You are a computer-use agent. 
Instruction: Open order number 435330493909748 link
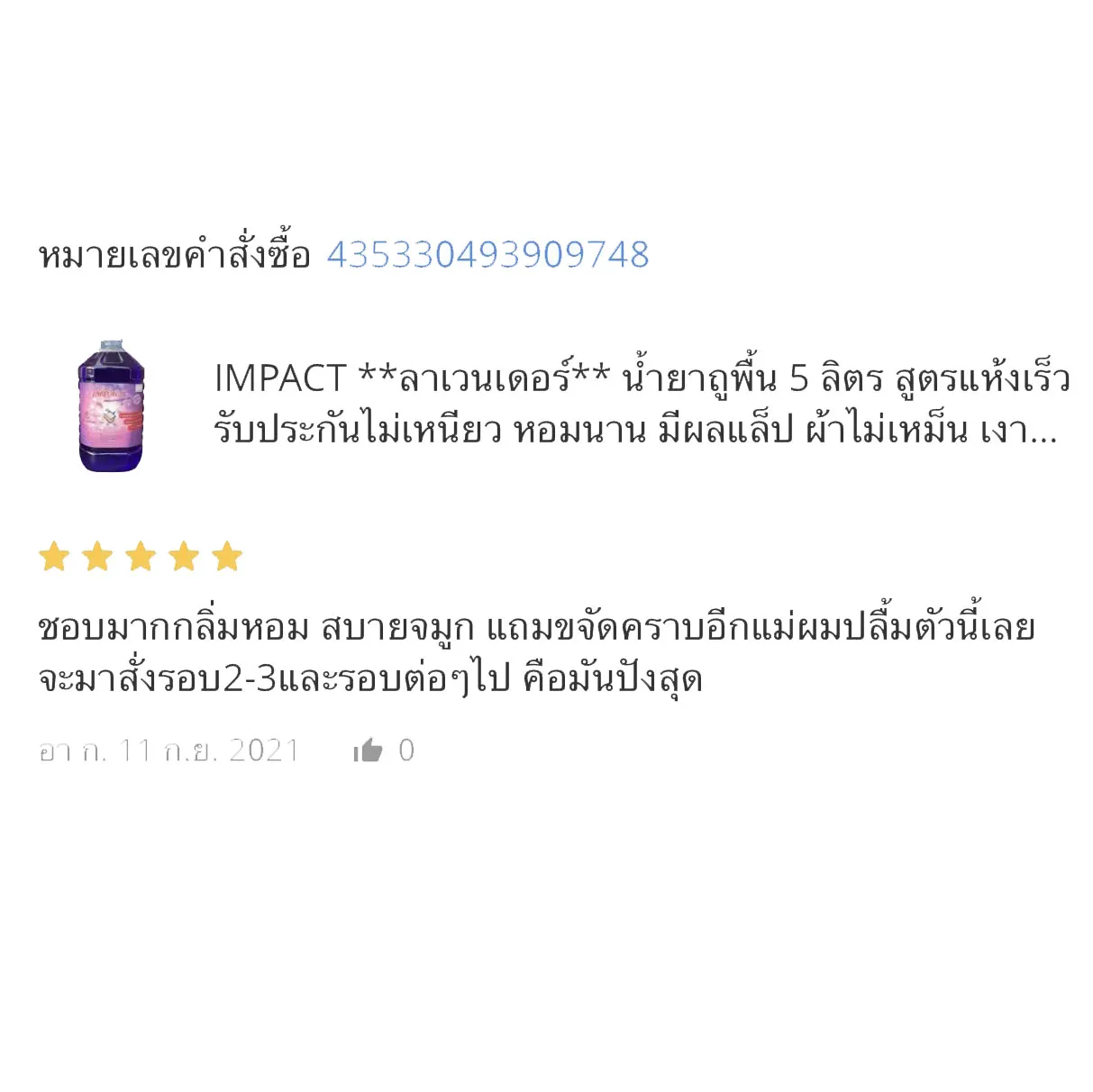click(x=487, y=255)
